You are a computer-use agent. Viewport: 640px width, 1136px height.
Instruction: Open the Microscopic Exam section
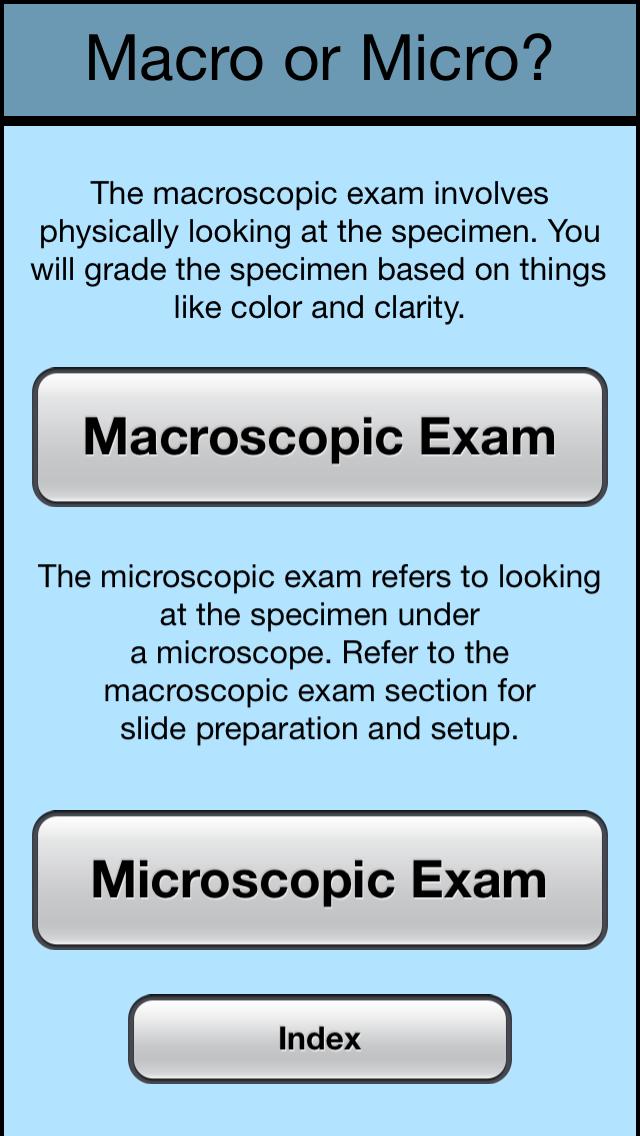[x=320, y=879]
